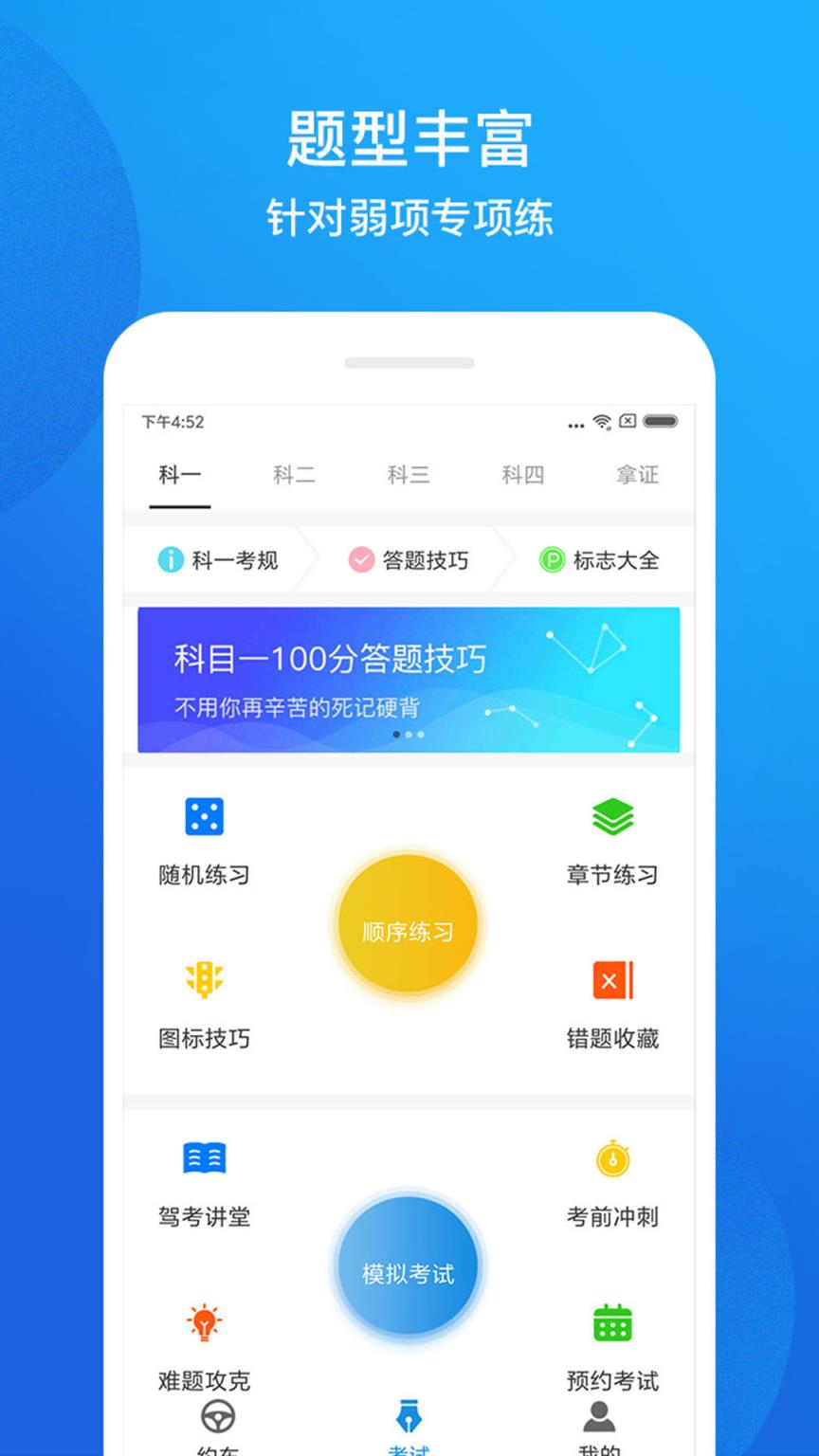The height and width of the screenshot is (1456, 819).
Task: Switch to the 科二 tab
Action: (x=293, y=475)
